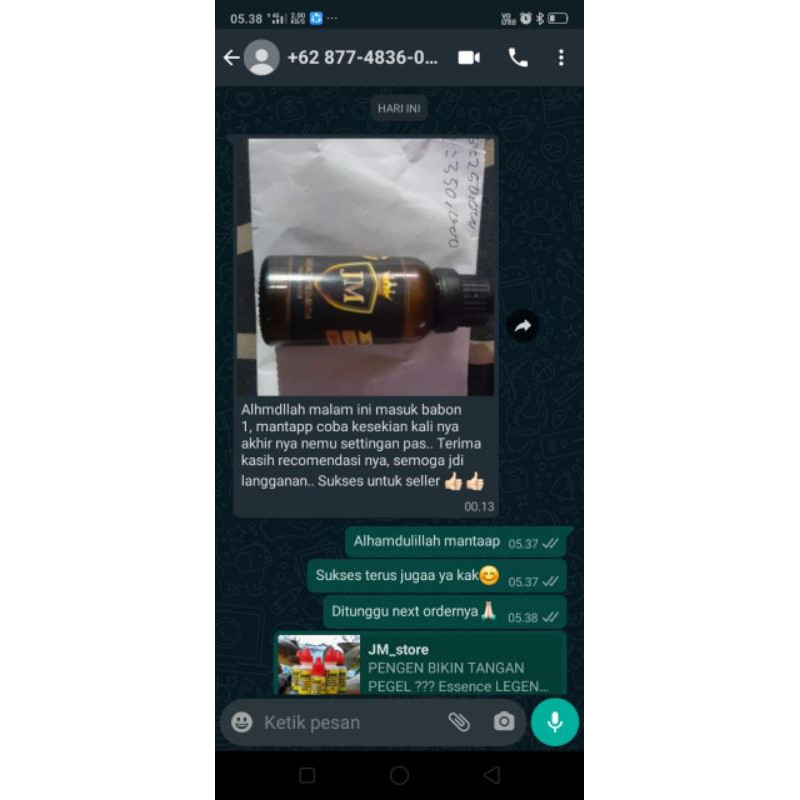Focus the Ketik pesan message field

(345, 722)
